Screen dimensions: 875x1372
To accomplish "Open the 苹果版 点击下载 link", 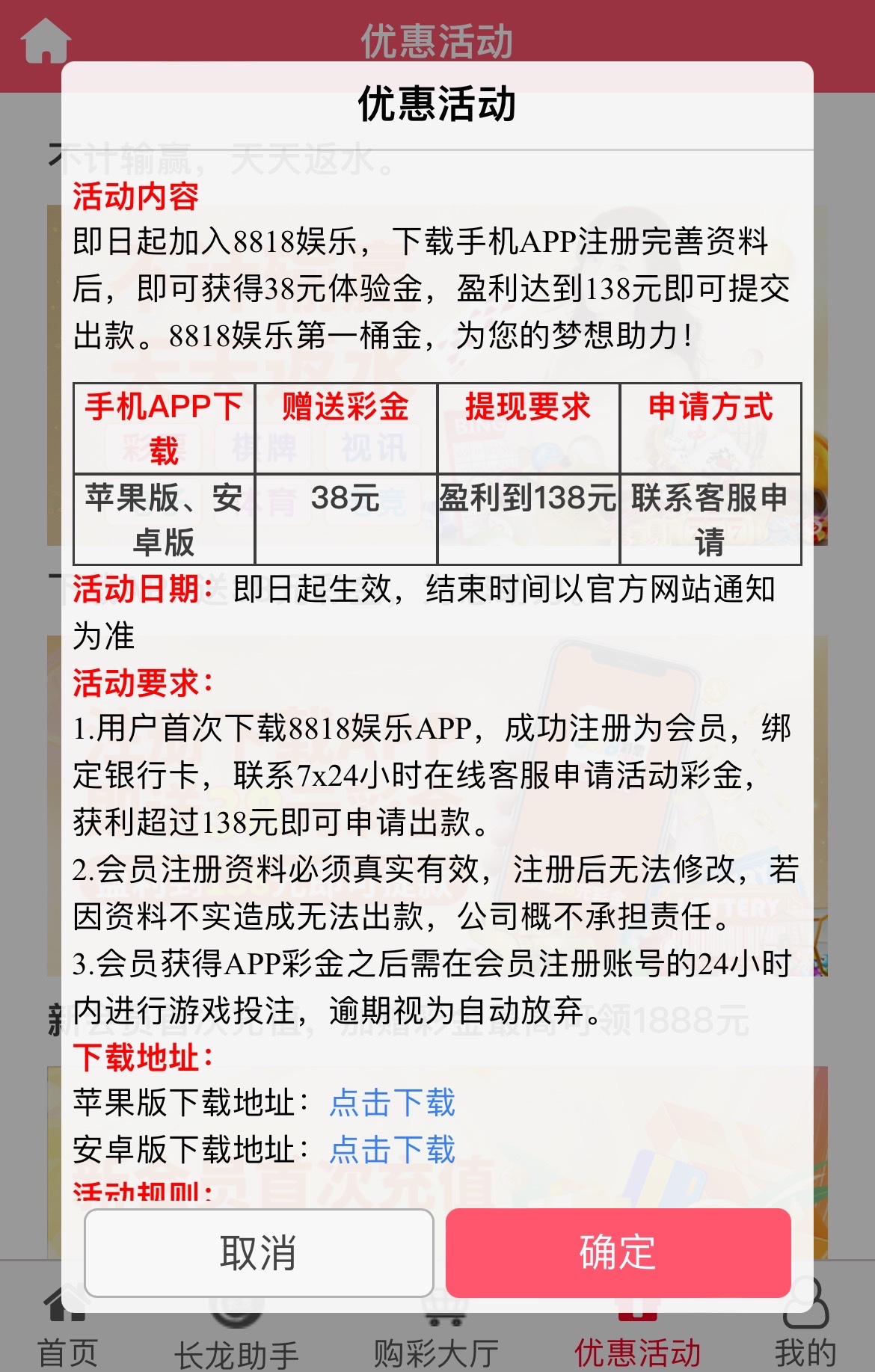I will (392, 1103).
